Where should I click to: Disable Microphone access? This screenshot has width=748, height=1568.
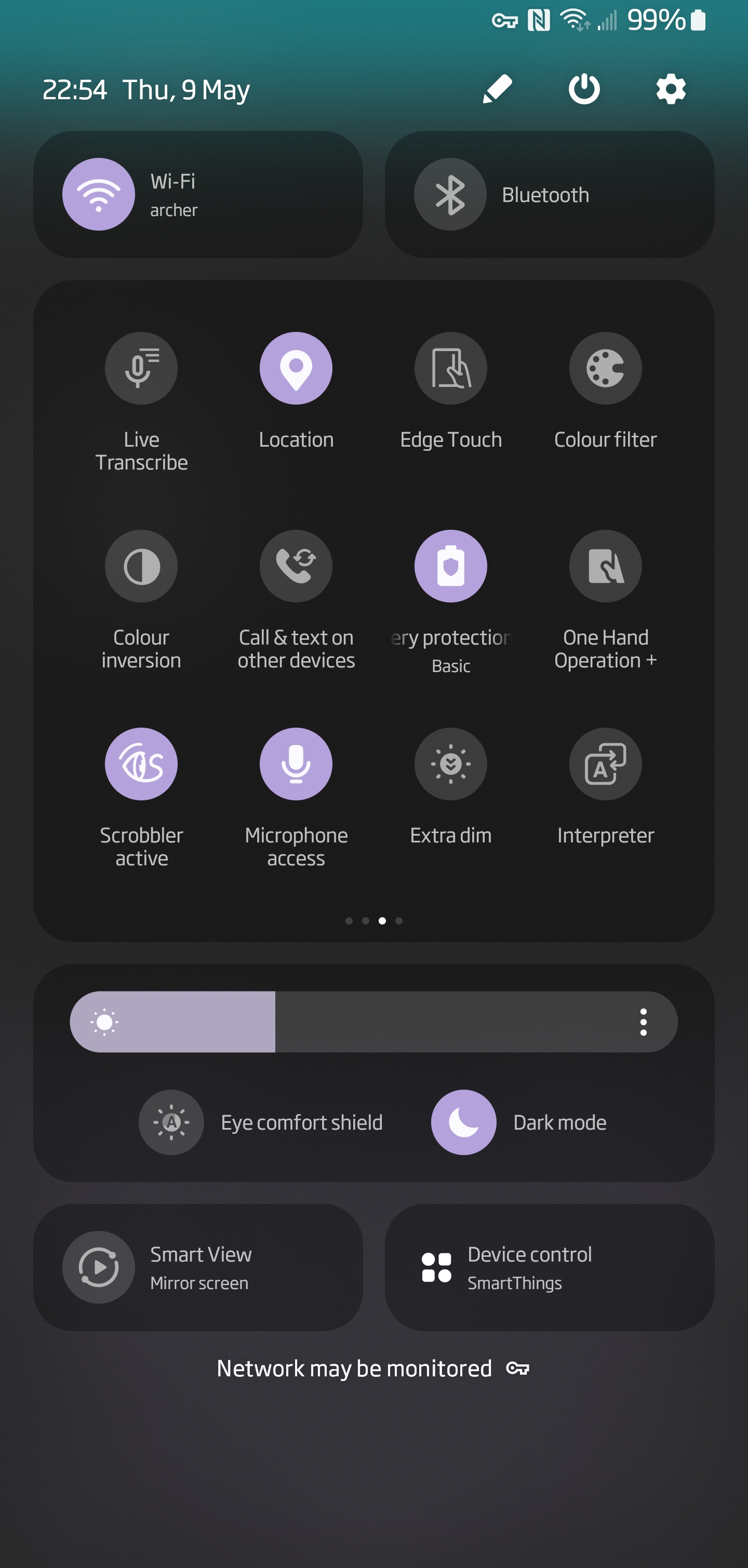pos(296,764)
